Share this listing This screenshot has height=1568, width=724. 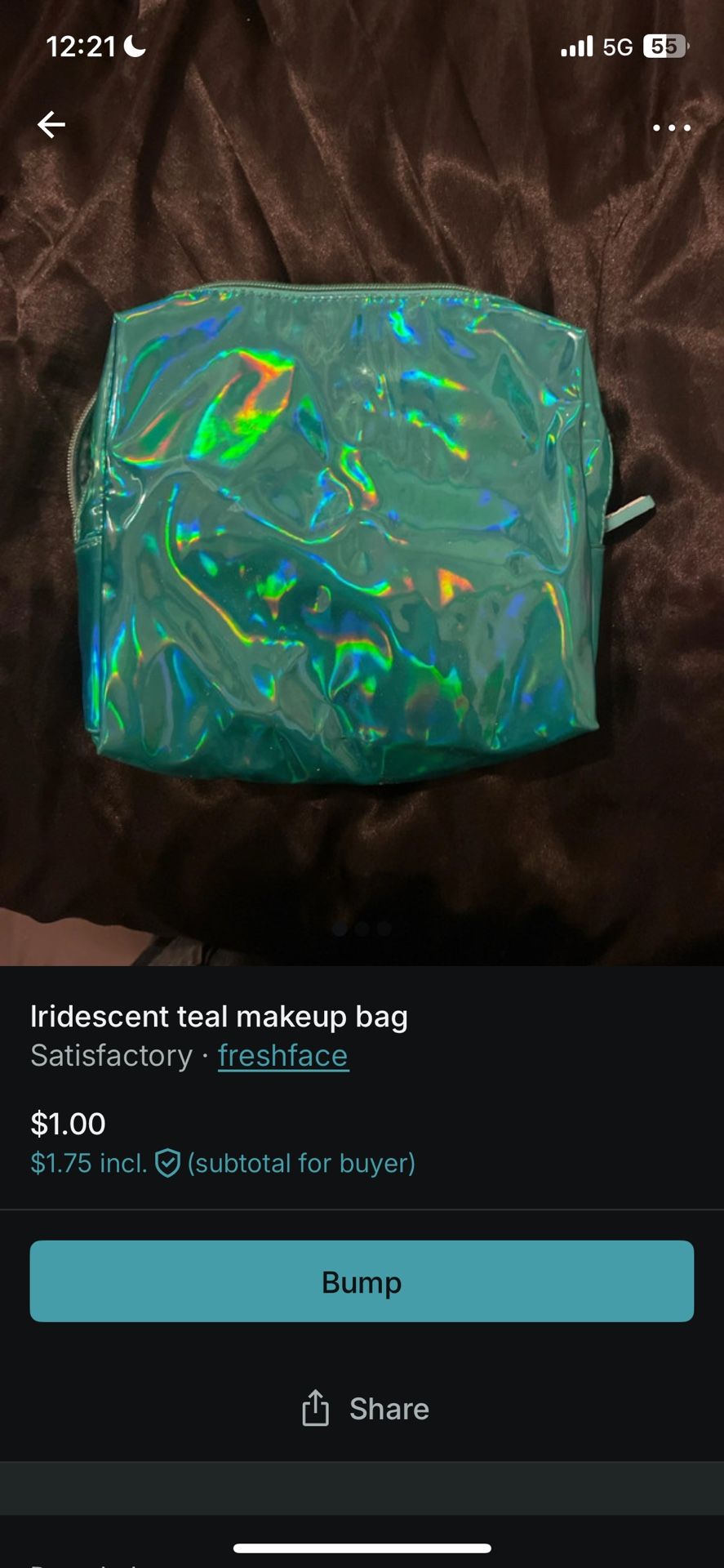365,1409
